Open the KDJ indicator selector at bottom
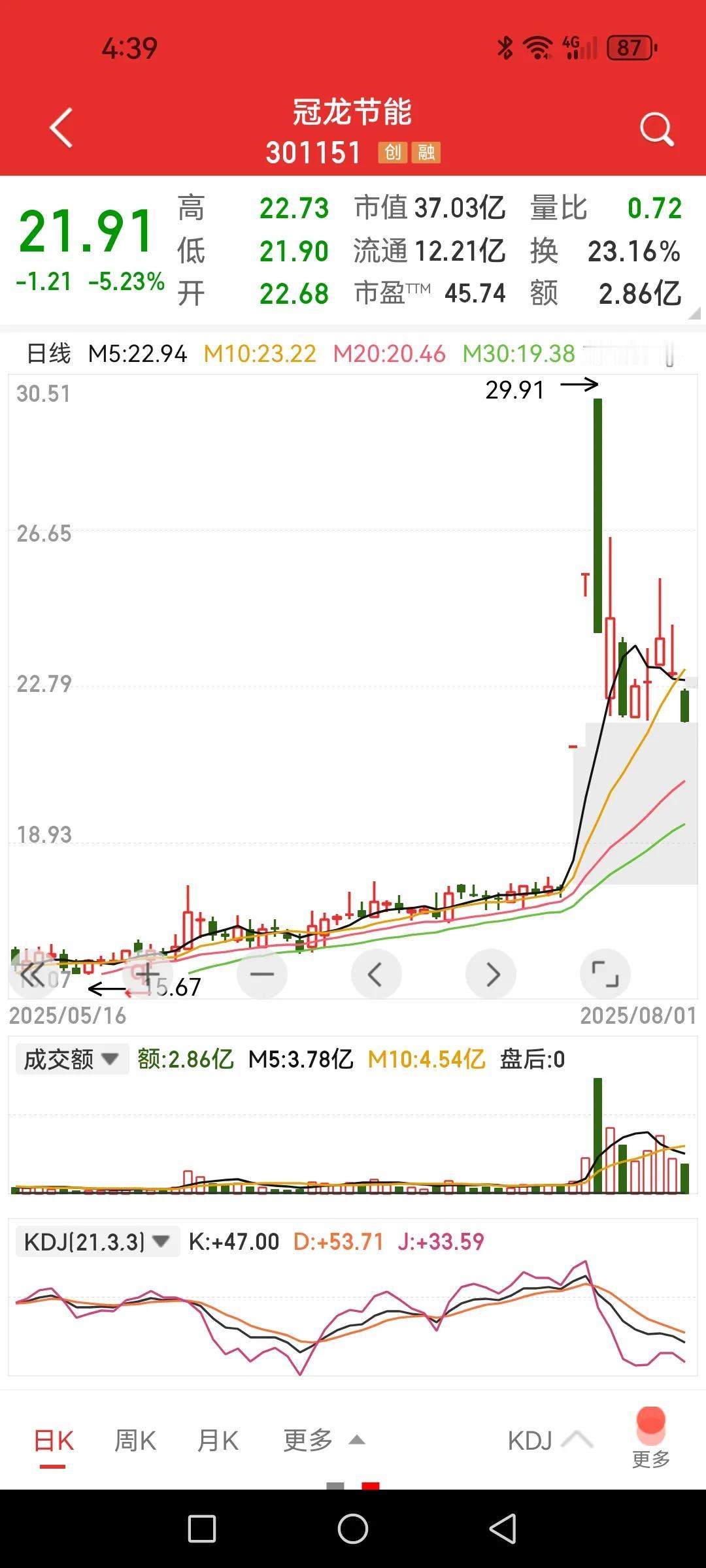706x1568 pixels. (550, 1440)
